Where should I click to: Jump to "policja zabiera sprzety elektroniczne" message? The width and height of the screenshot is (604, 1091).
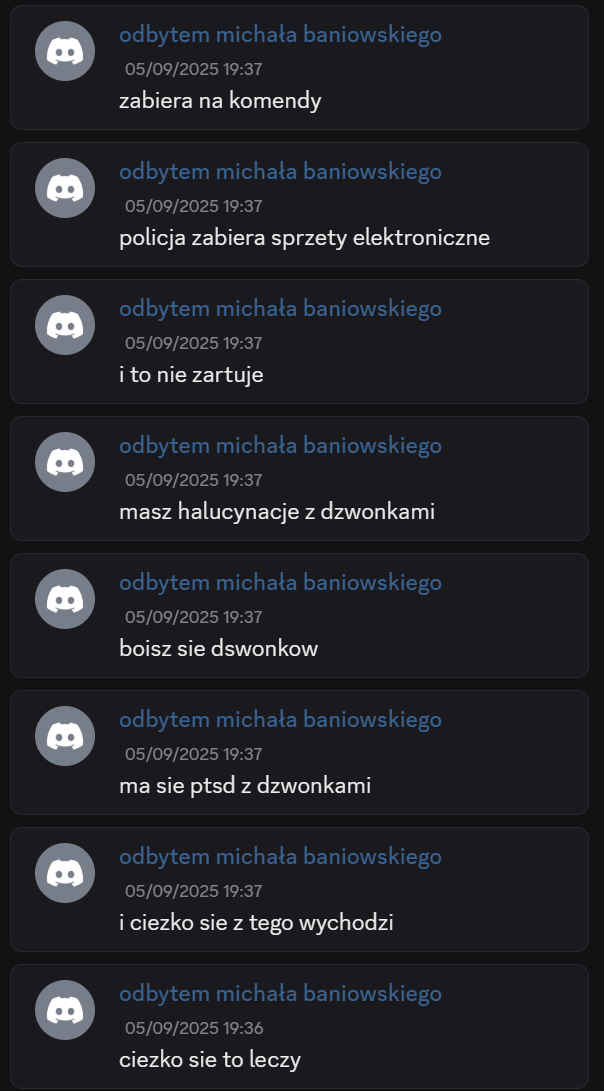[300, 205]
